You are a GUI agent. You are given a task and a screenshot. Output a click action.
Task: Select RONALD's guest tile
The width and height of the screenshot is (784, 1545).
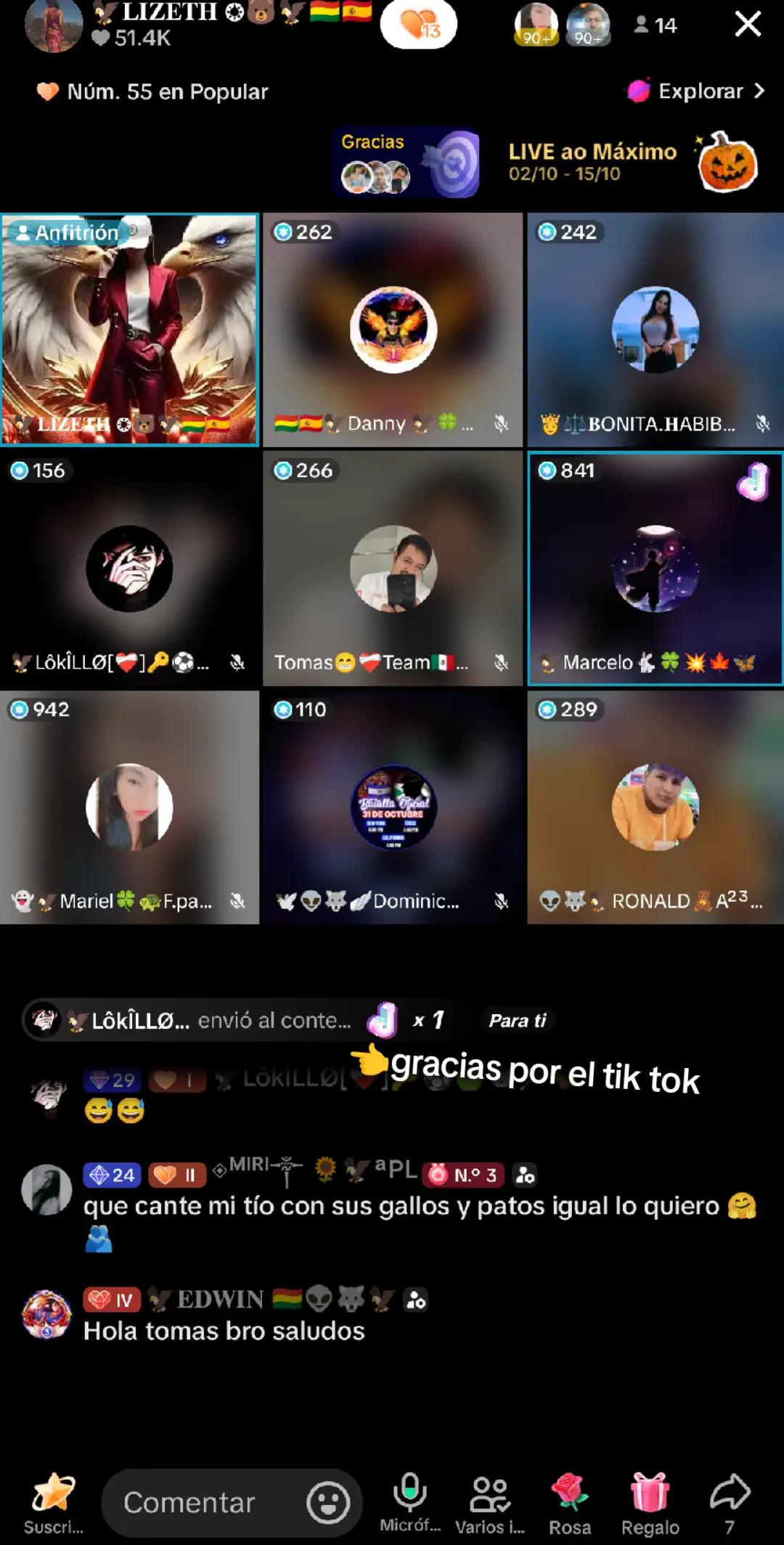point(656,807)
